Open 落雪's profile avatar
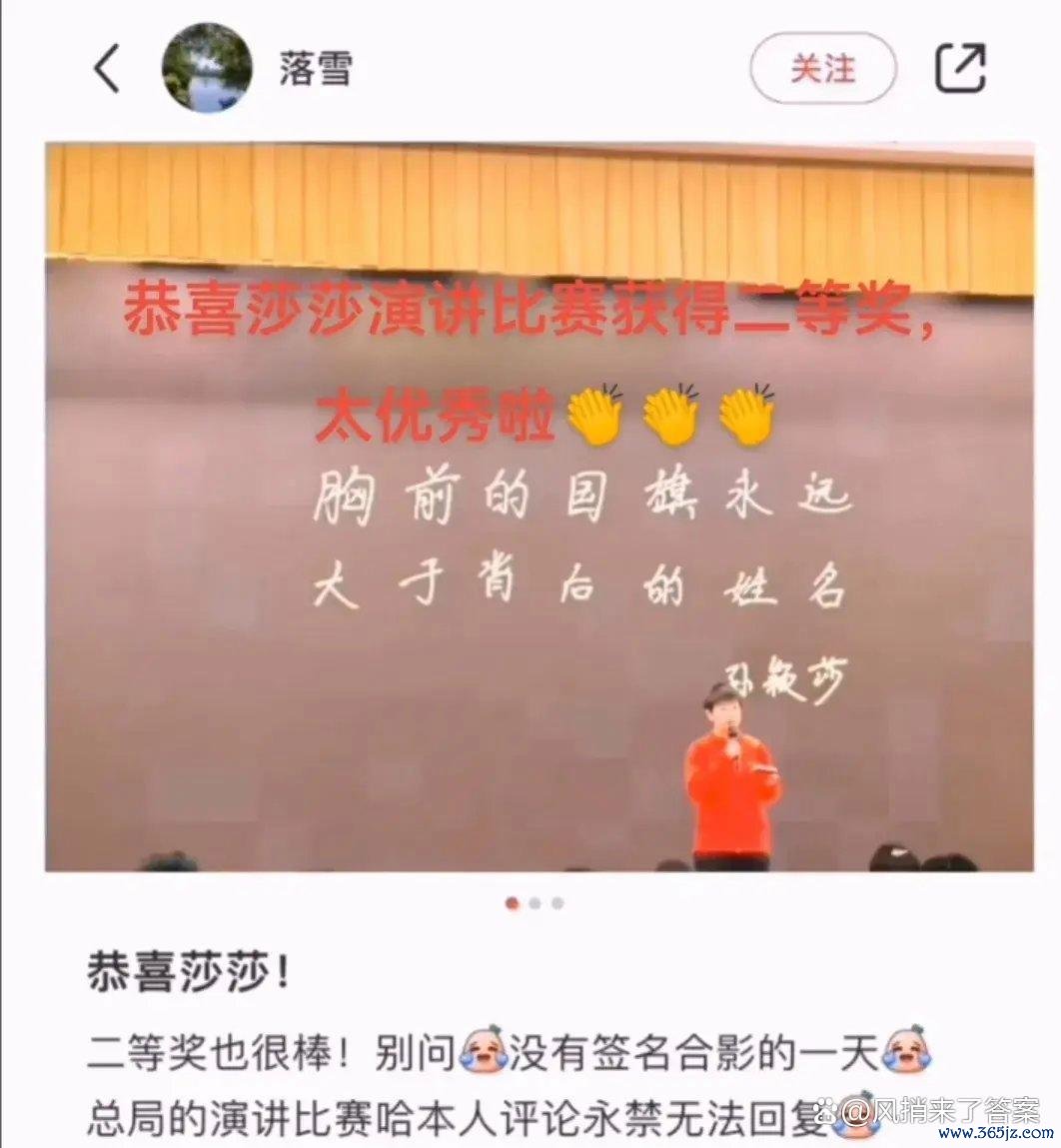Screen dimensions: 1061x1148 pyautogui.click(x=207, y=68)
